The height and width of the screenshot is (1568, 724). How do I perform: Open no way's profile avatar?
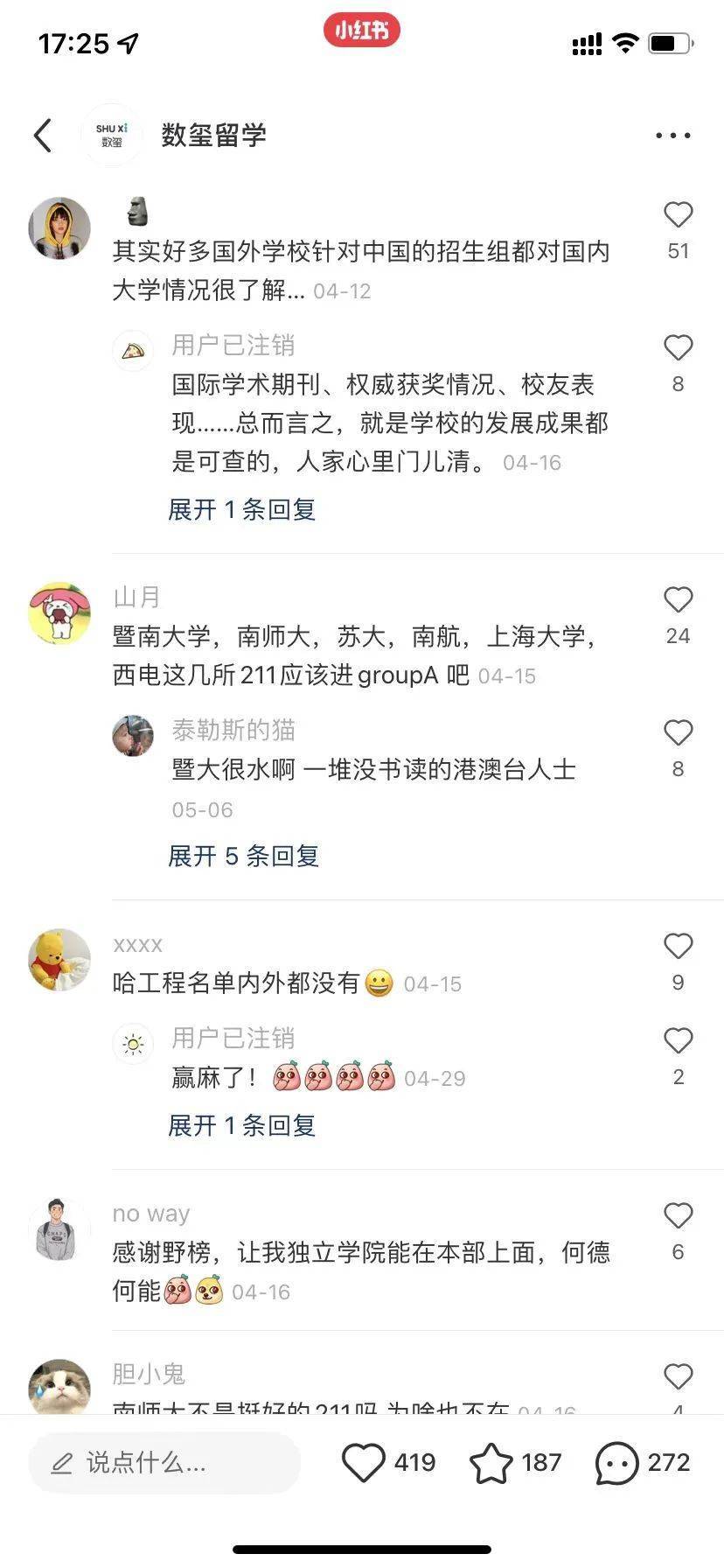click(59, 1229)
